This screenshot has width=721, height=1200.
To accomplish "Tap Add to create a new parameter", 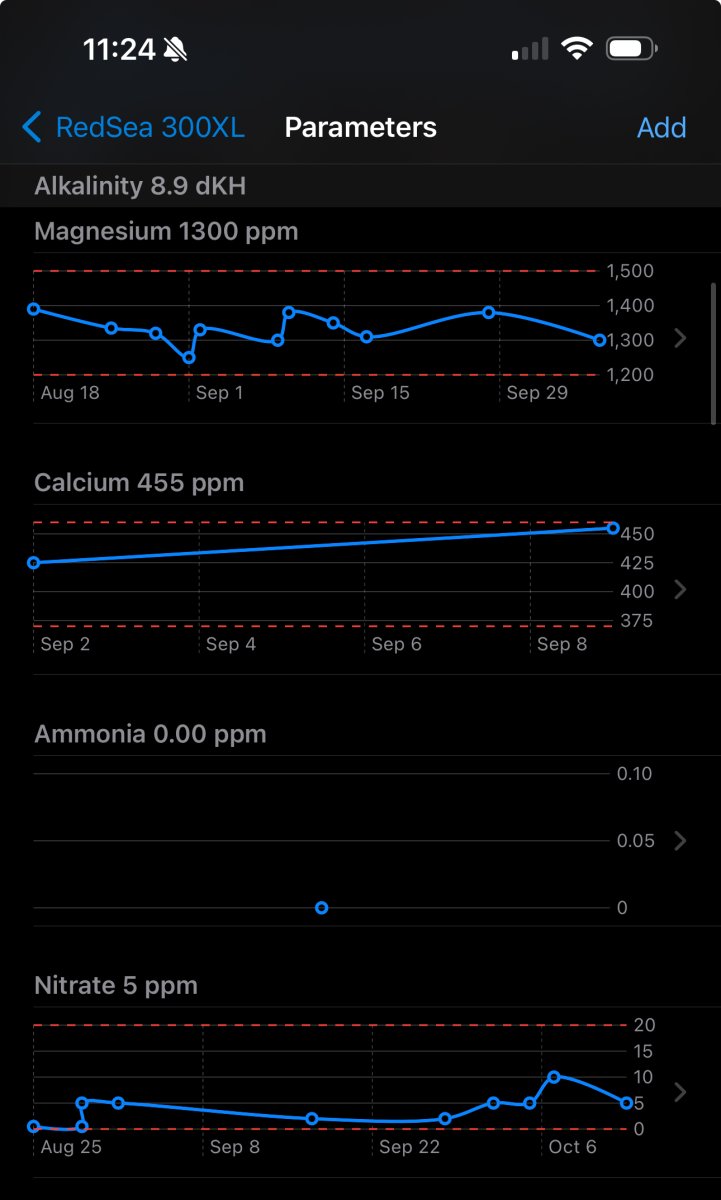I will coord(662,128).
